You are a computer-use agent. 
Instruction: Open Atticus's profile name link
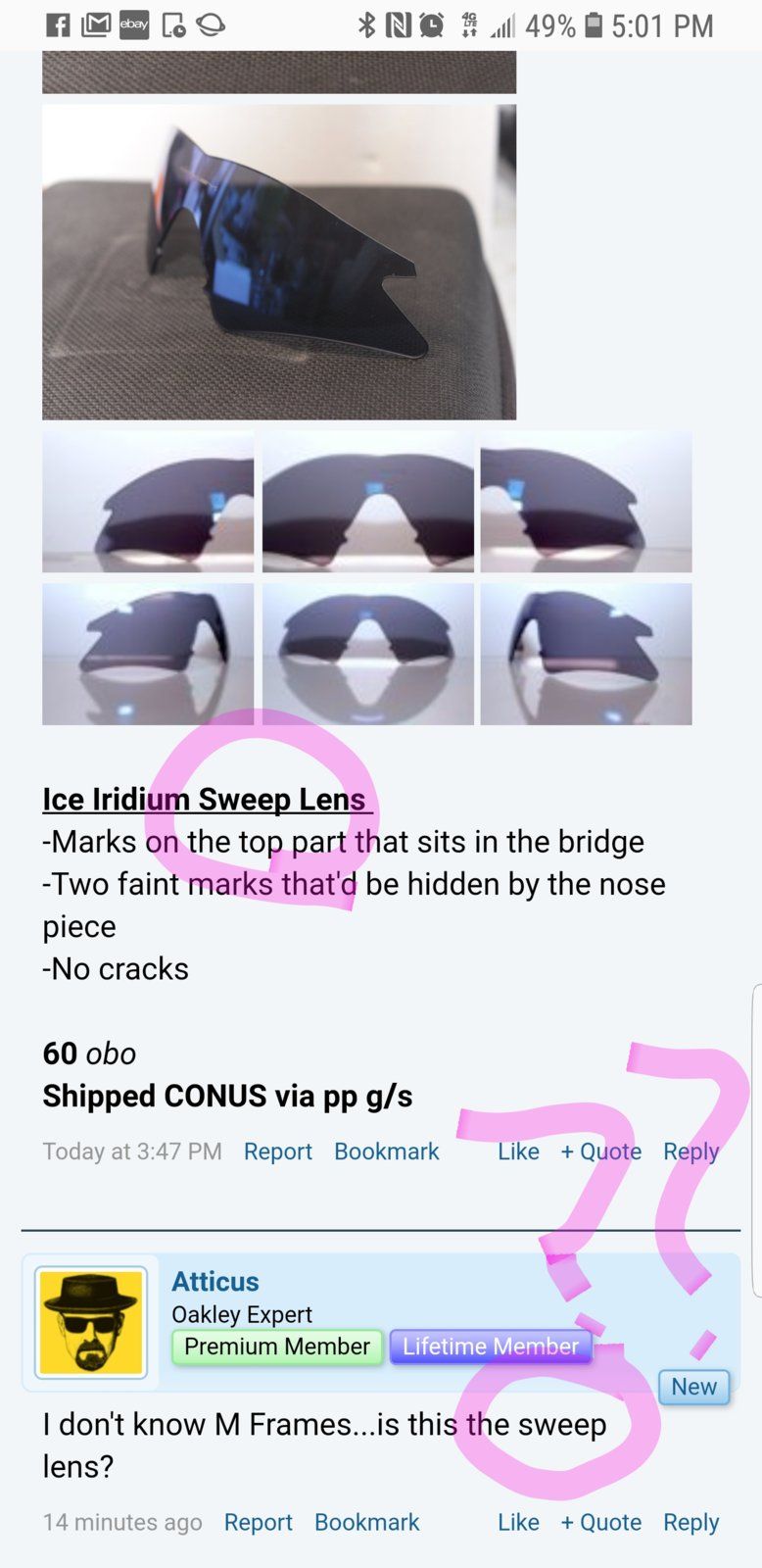click(215, 1282)
